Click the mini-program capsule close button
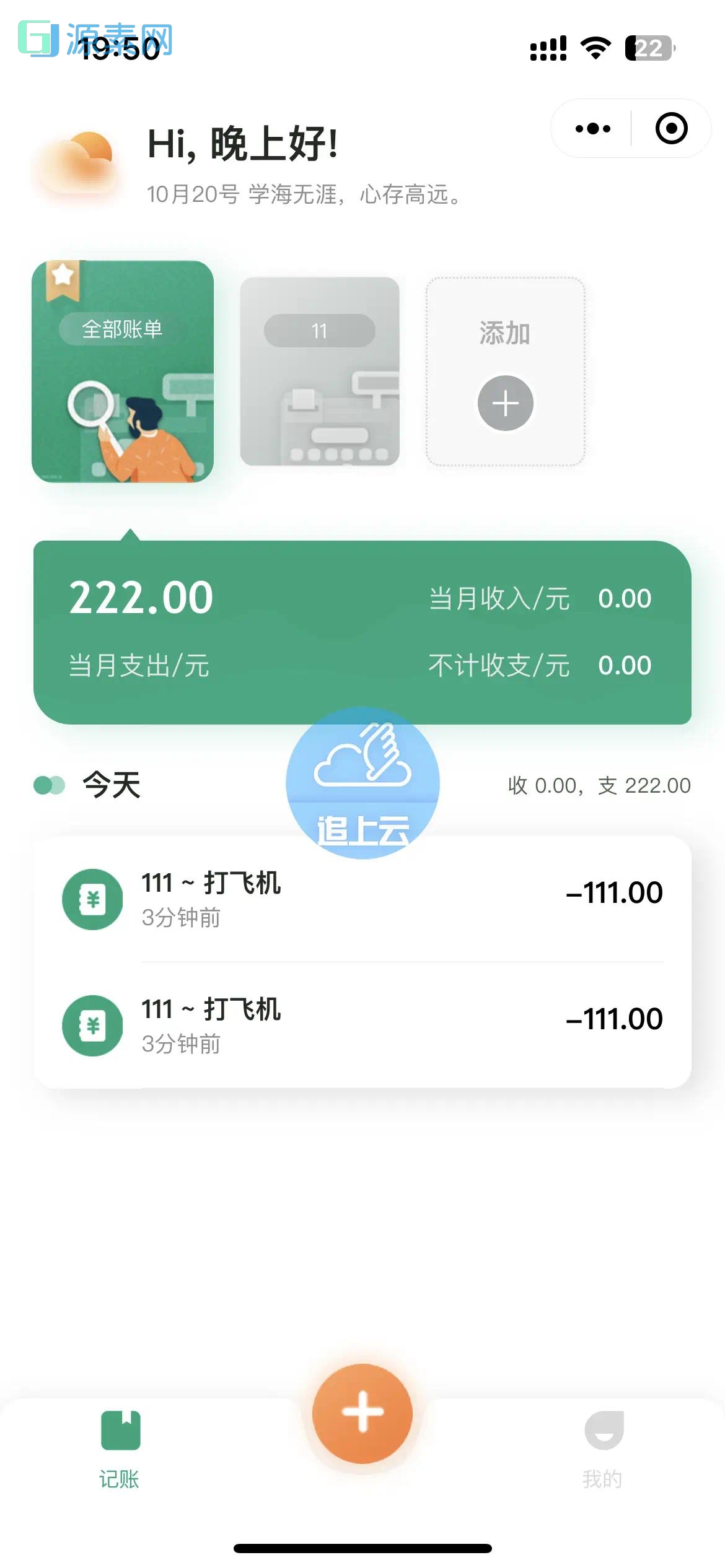Viewport: 725px width, 1568px height. pos(670,128)
